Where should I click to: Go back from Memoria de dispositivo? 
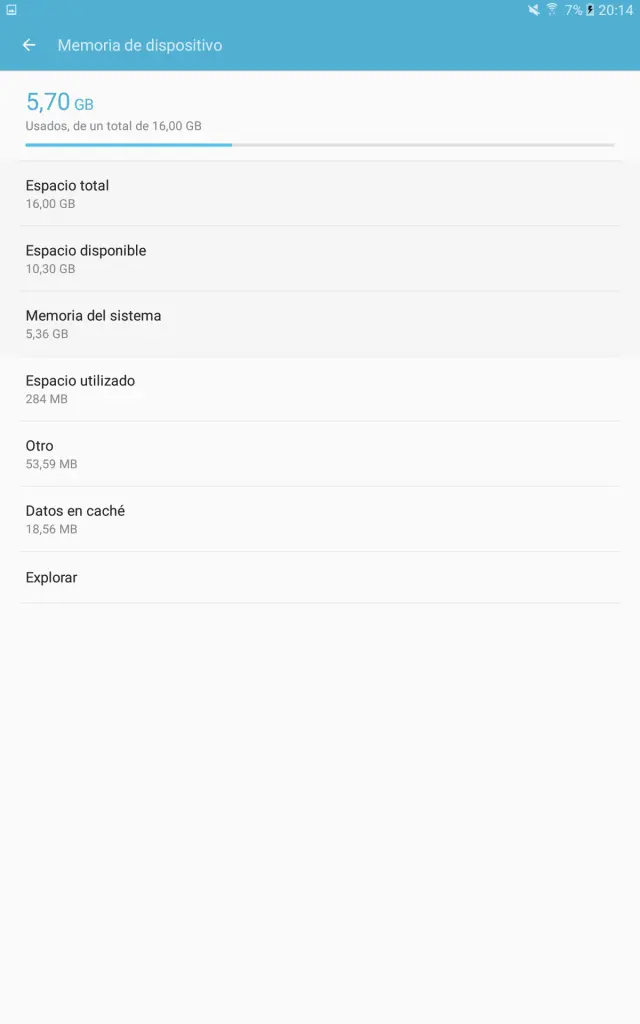pos(29,45)
